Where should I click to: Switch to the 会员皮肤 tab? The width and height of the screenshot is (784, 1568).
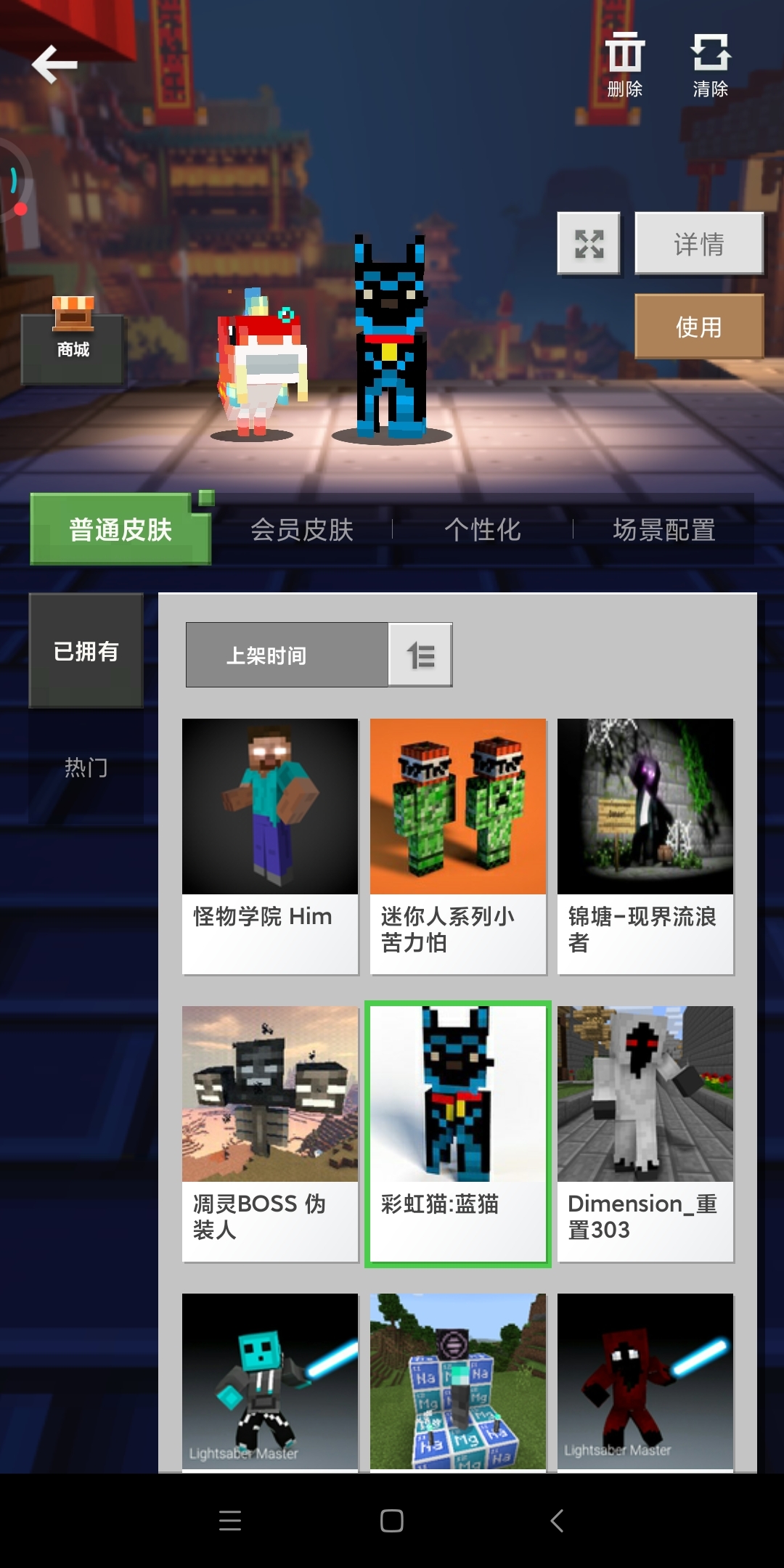[x=301, y=530]
